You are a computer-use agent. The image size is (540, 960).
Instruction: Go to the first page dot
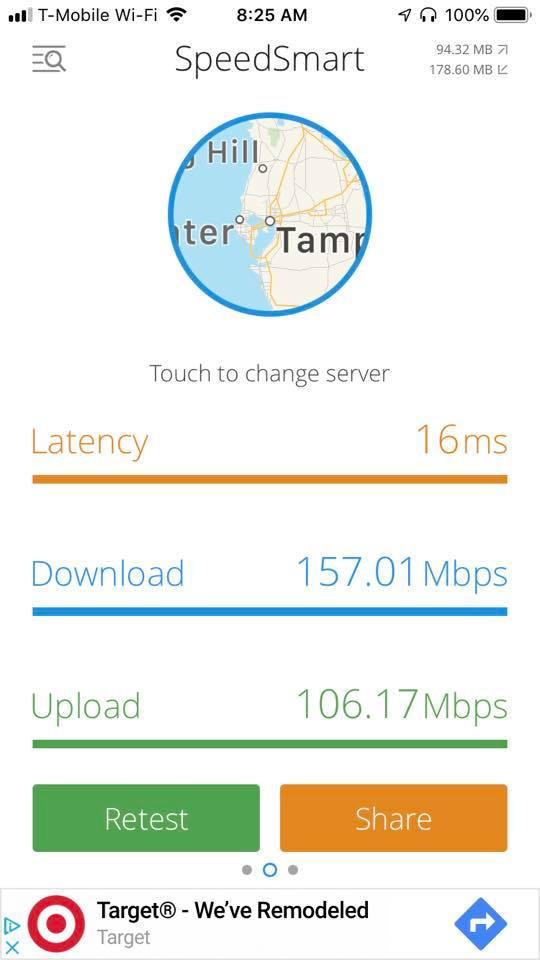click(x=247, y=870)
